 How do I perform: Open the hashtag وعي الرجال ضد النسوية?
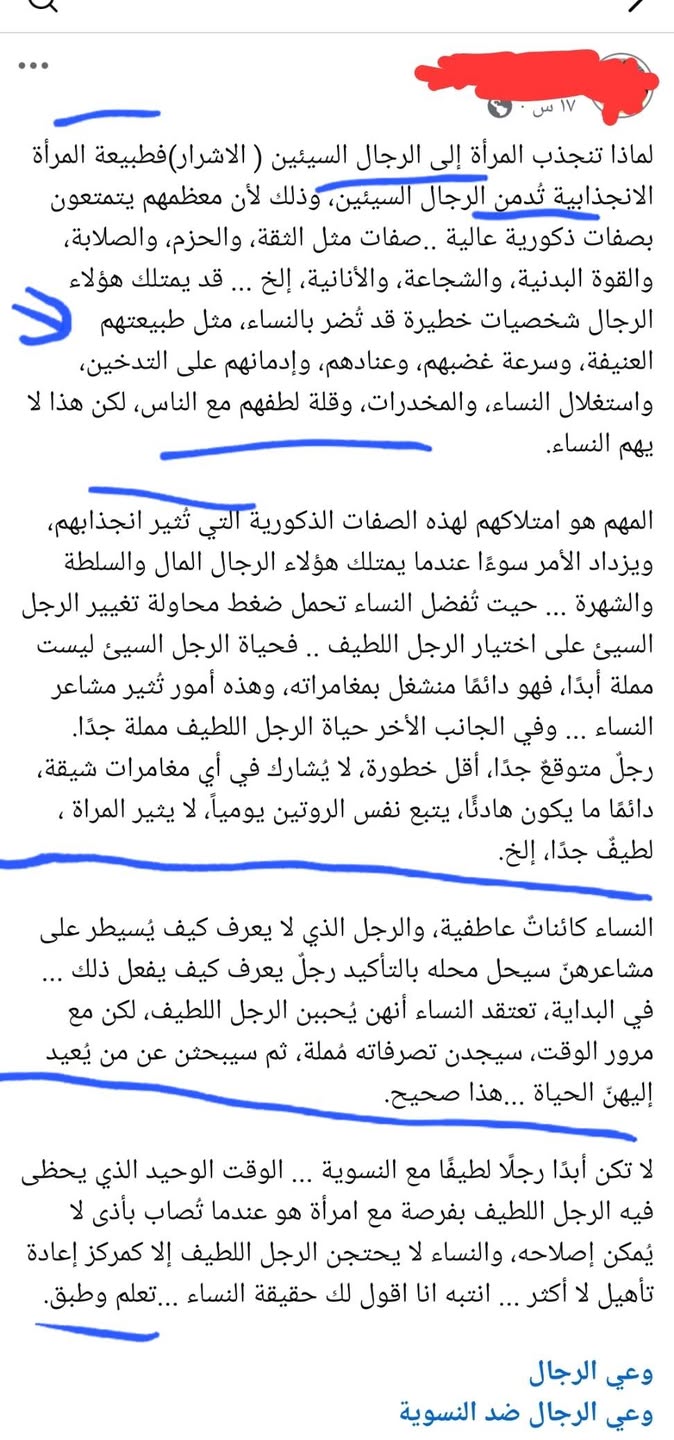coord(526,1413)
